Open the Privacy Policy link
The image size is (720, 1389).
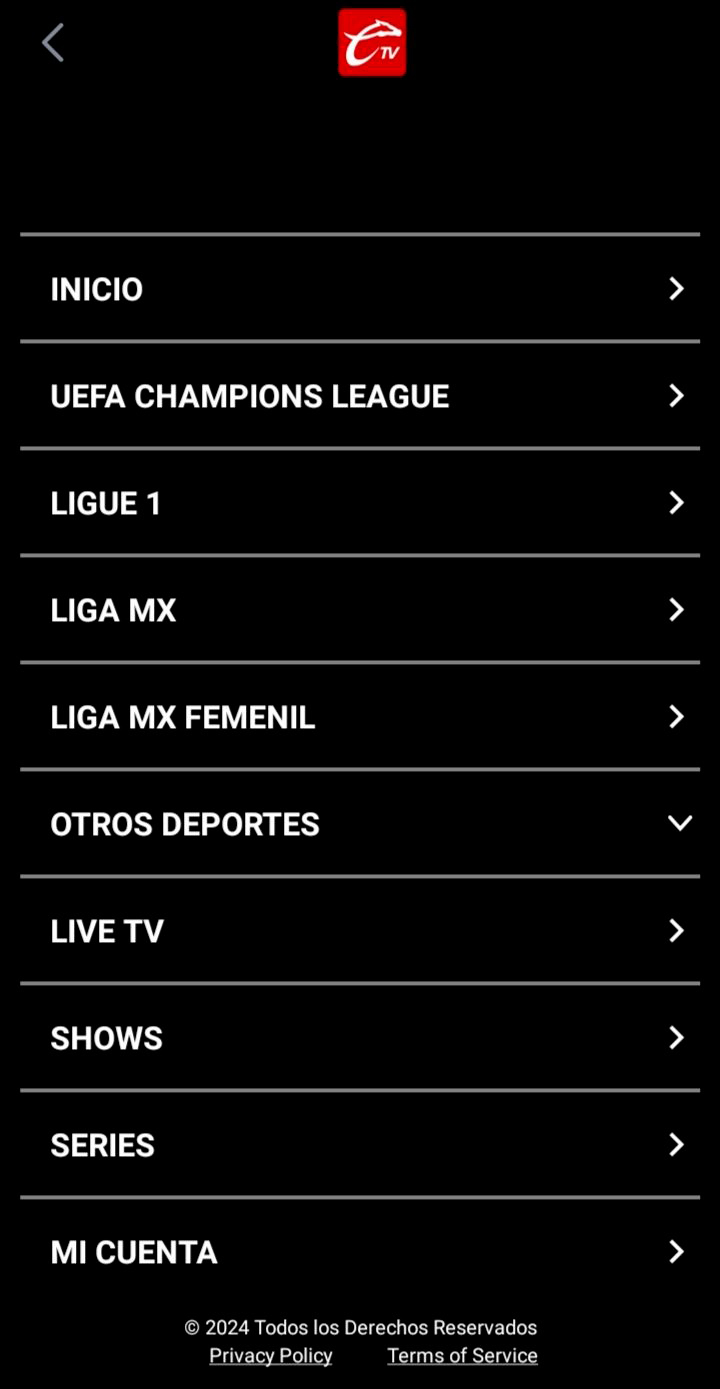click(271, 1356)
